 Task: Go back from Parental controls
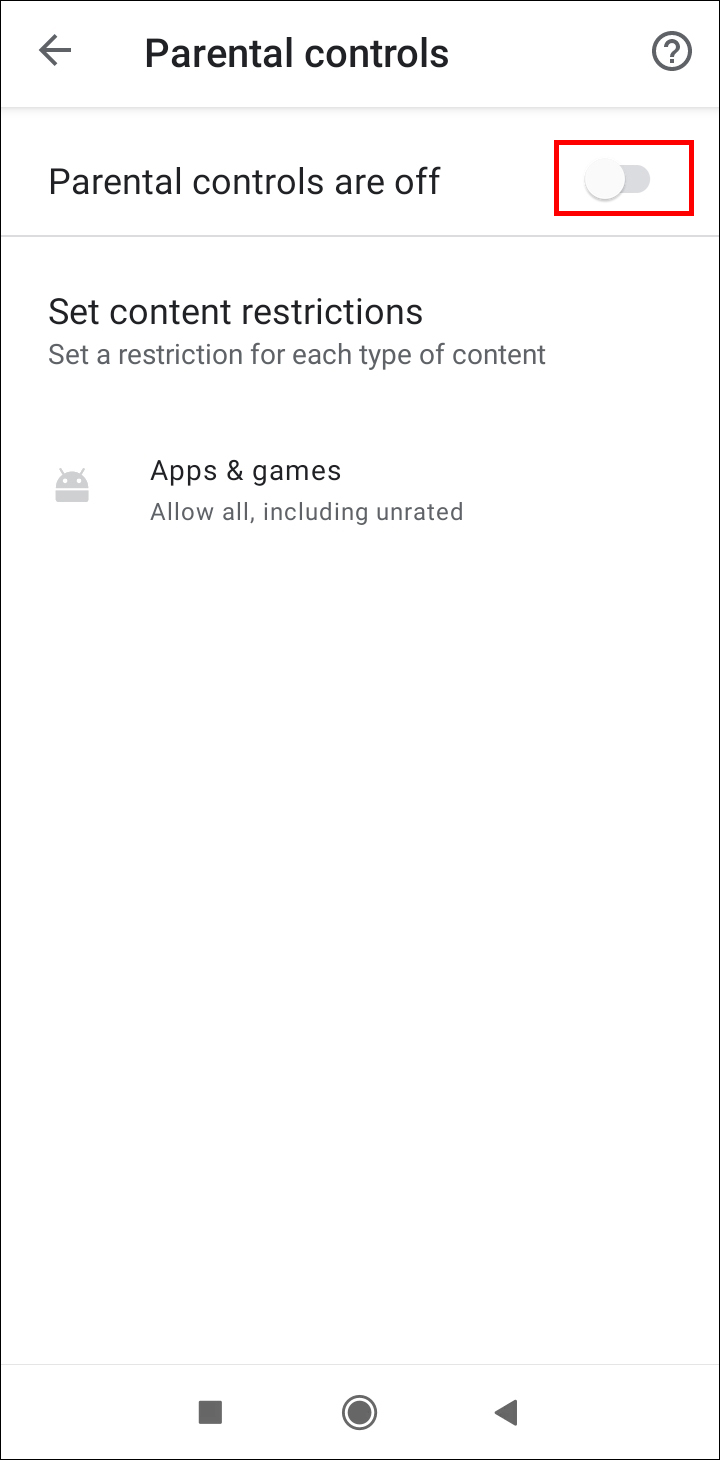[55, 51]
